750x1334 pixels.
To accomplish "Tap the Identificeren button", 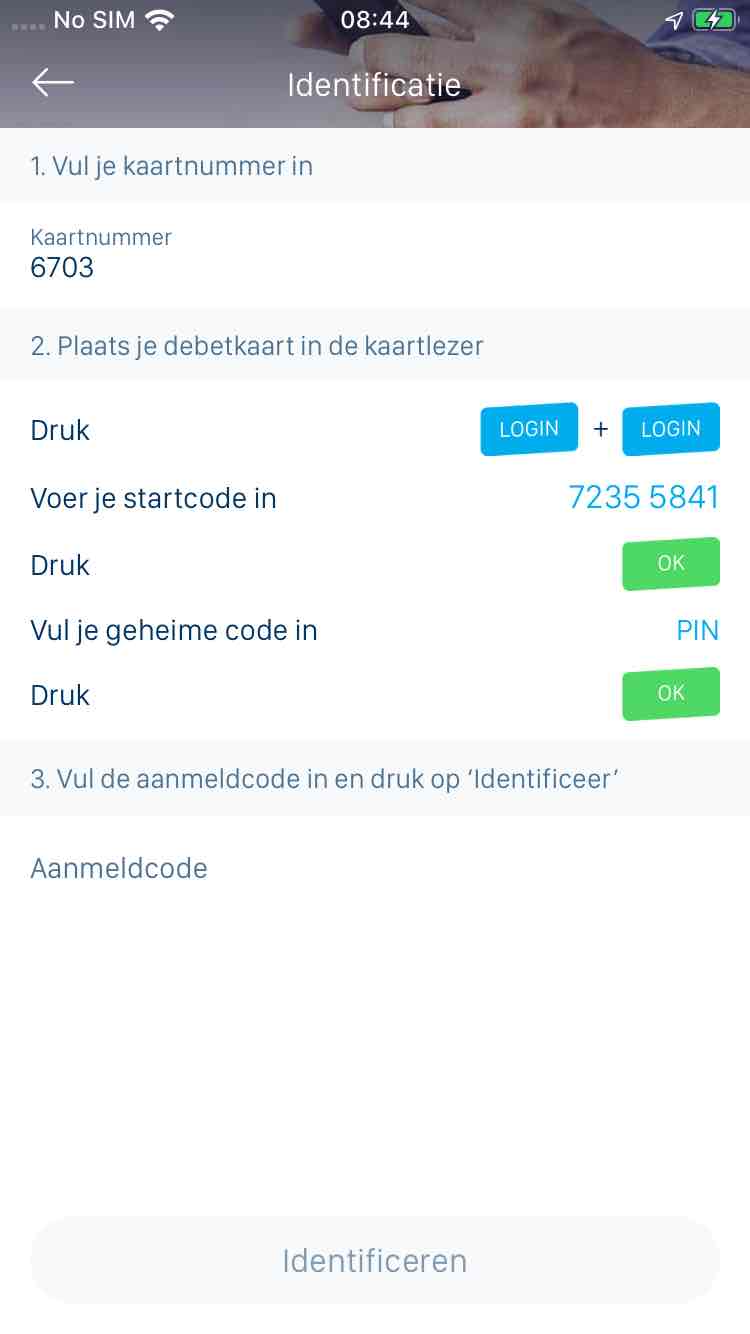I will [x=375, y=1260].
